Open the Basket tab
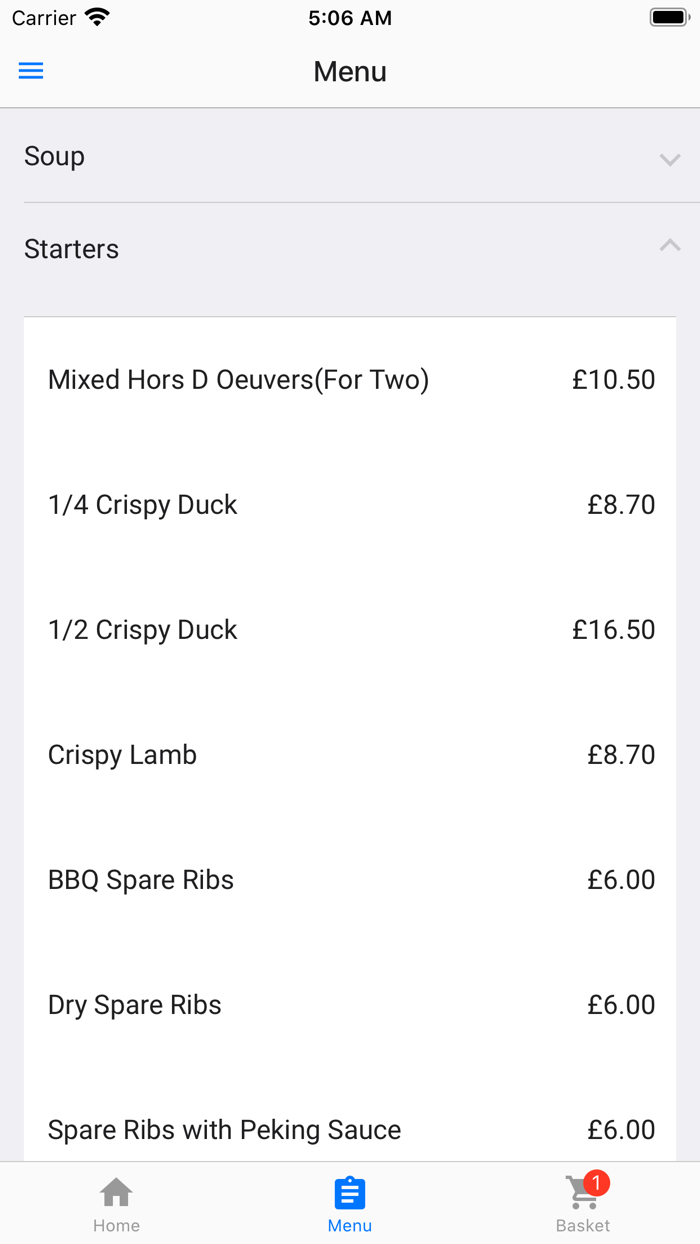The image size is (700, 1244). 583,1204
